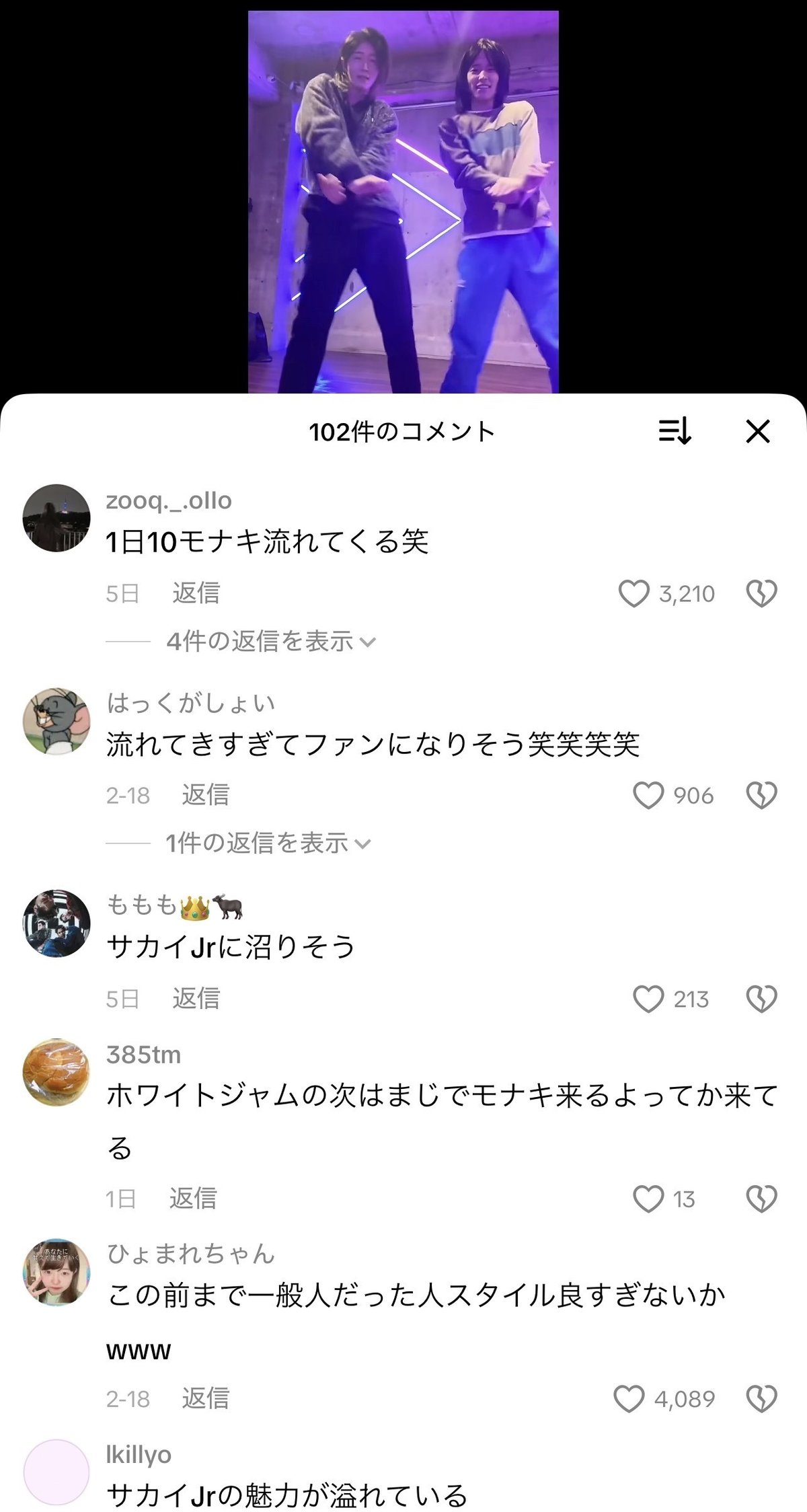
Task: Like zooq._.ollo's comment
Action: coord(633,594)
